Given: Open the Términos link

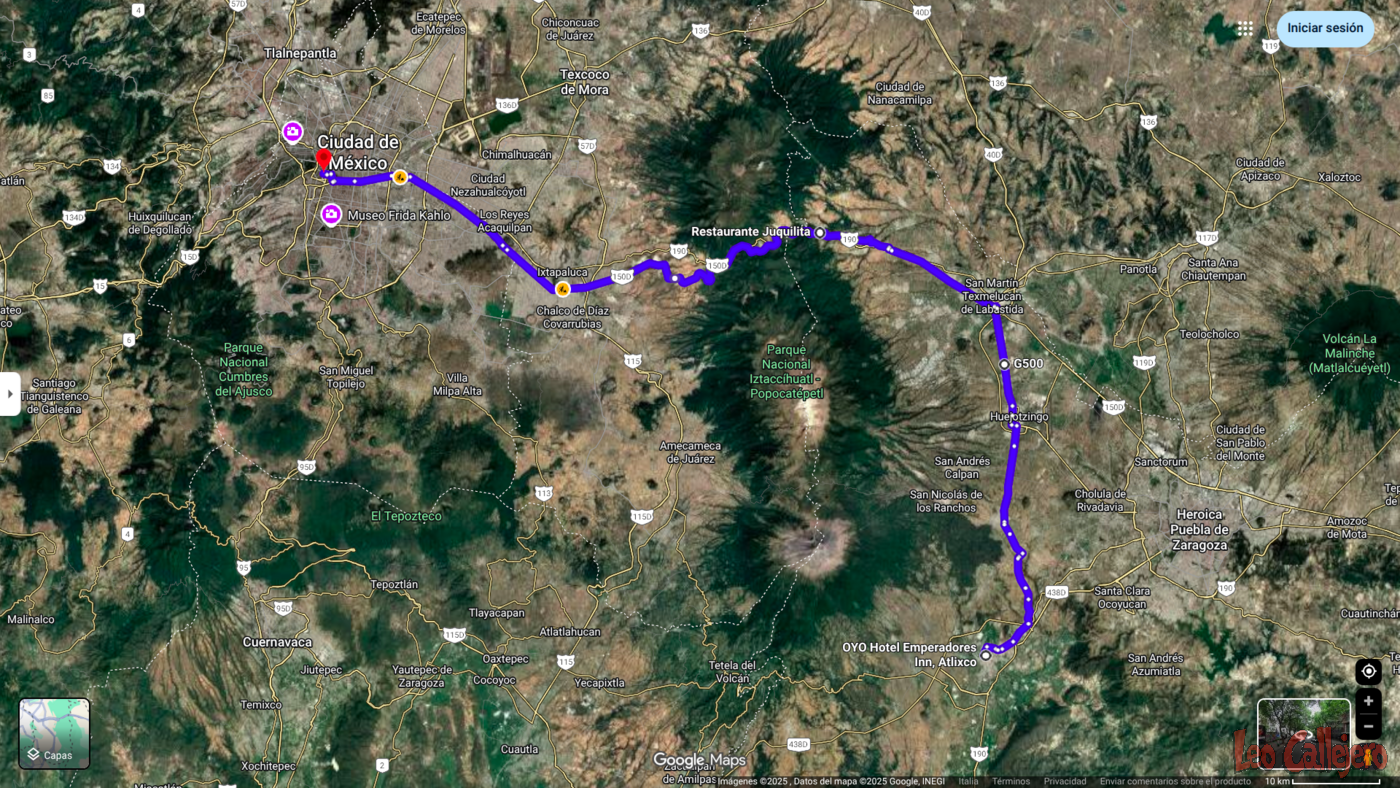Looking at the screenshot, I should click(x=1011, y=781).
